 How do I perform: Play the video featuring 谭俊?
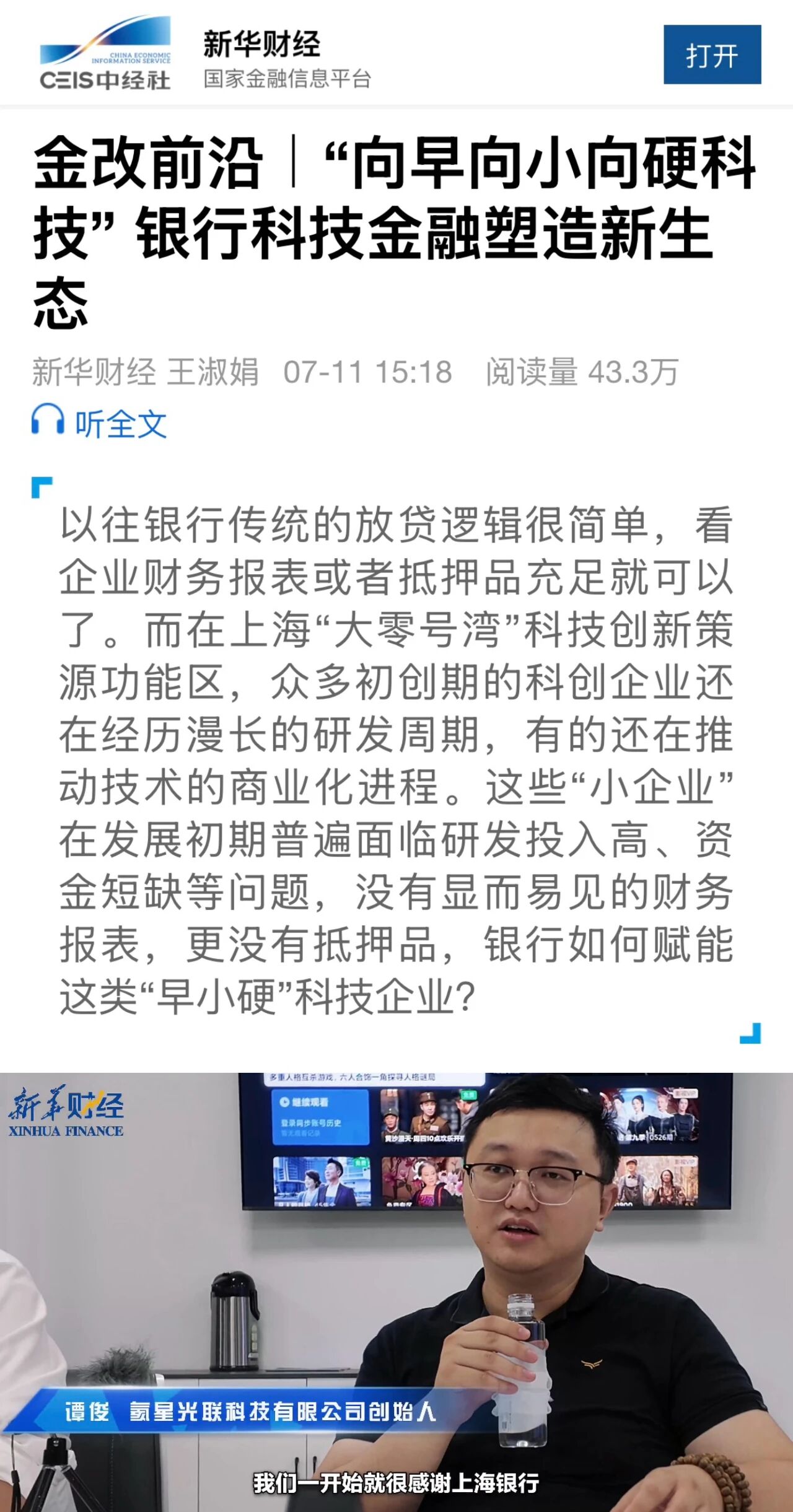pos(396,1291)
